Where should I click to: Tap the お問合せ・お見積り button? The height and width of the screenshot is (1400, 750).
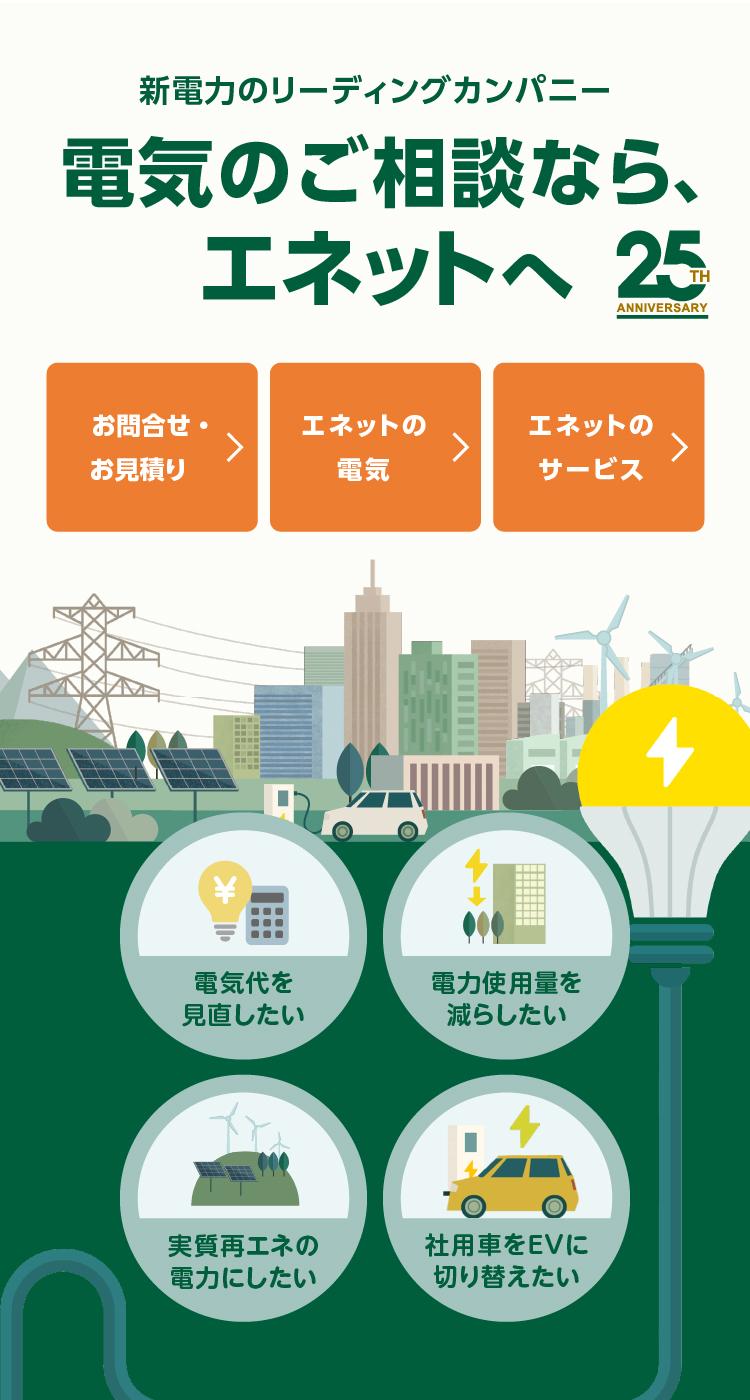pos(152,447)
